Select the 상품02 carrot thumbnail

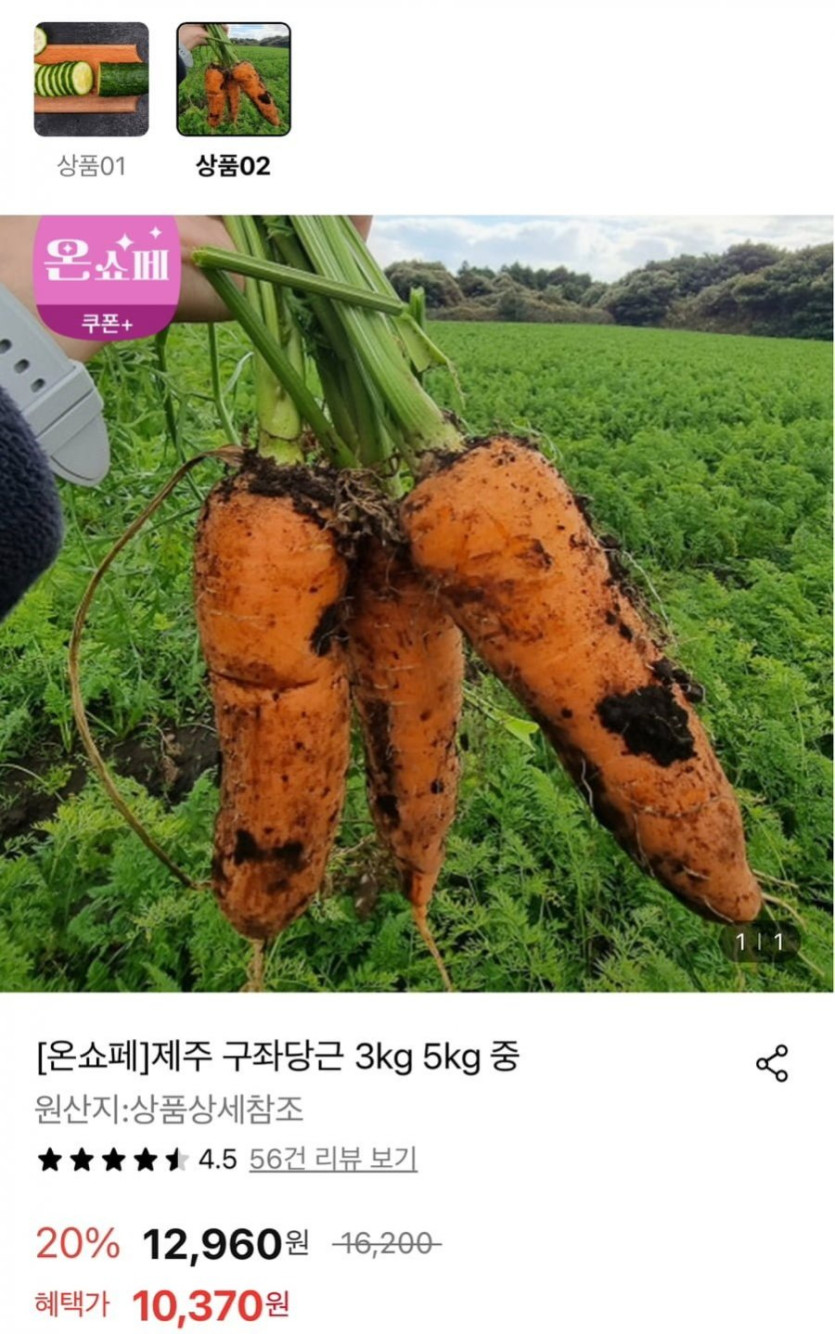(x=233, y=79)
